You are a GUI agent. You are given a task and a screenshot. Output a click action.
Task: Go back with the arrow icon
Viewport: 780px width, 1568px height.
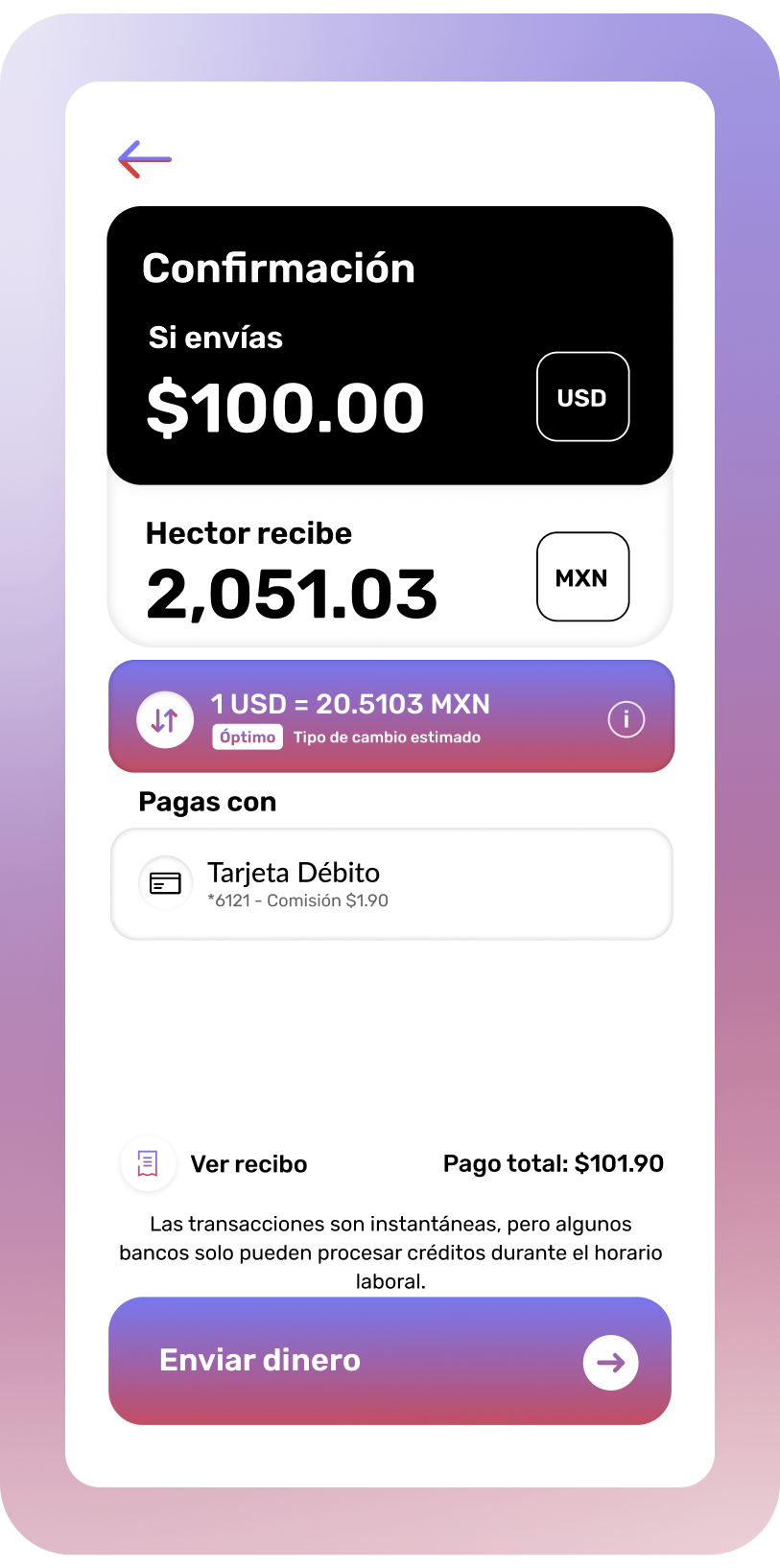[x=145, y=159]
